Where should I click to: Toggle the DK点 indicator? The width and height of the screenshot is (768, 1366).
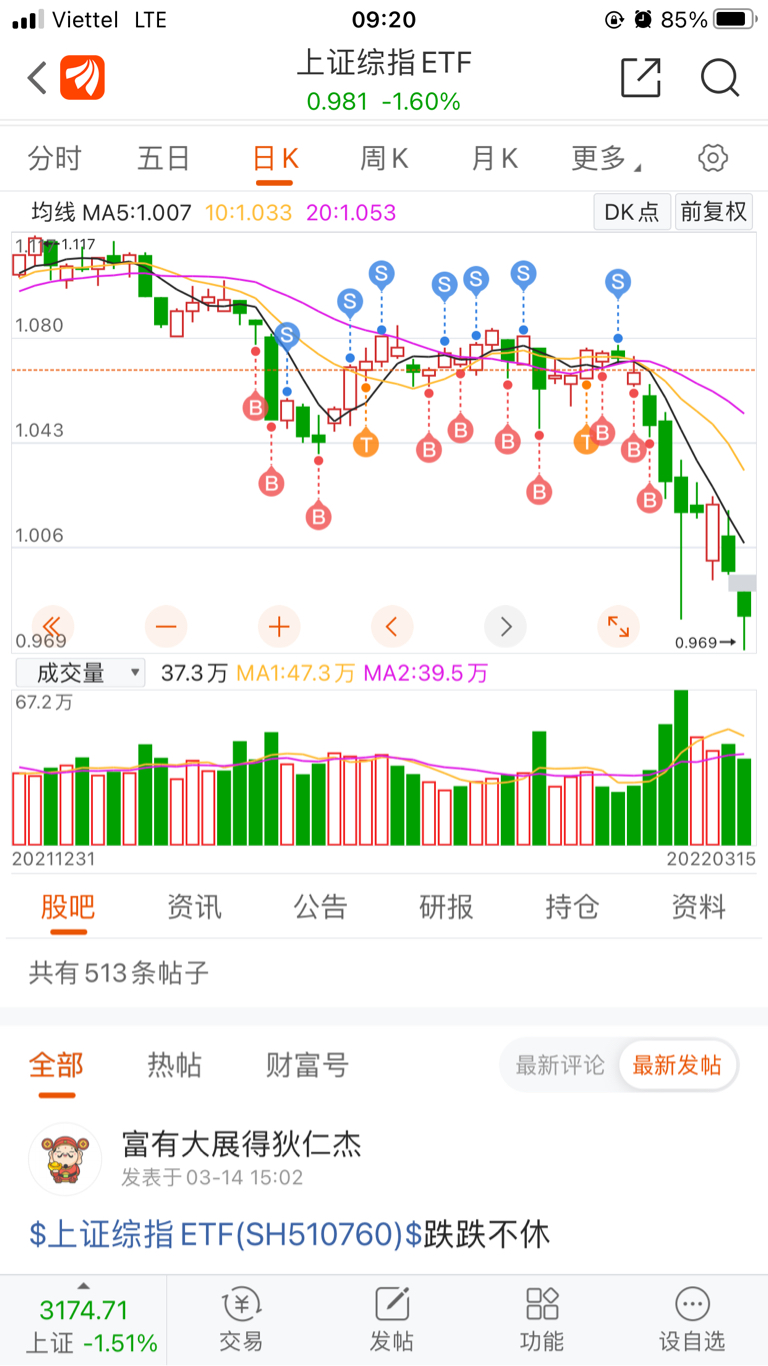[x=631, y=212]
